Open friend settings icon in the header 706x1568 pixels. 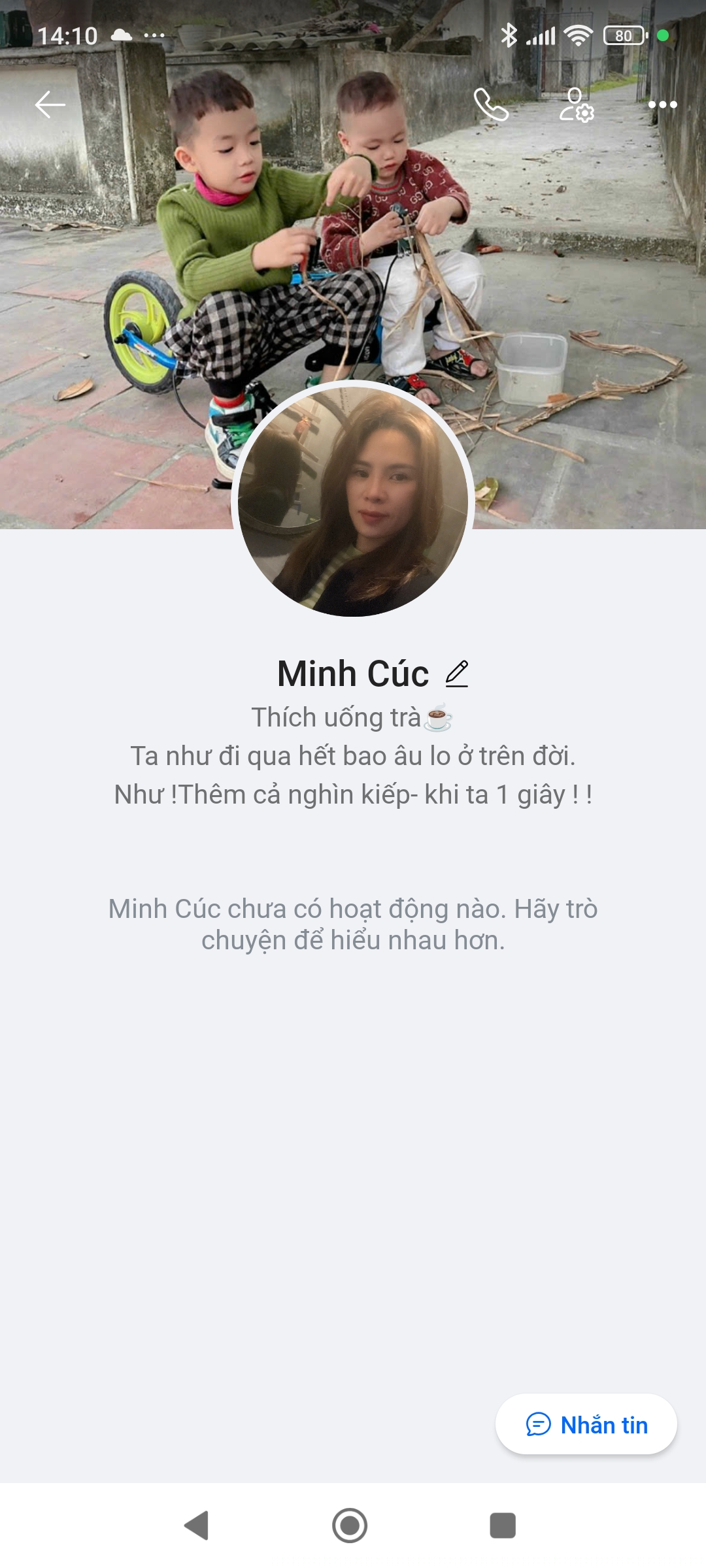coord(576,105)
